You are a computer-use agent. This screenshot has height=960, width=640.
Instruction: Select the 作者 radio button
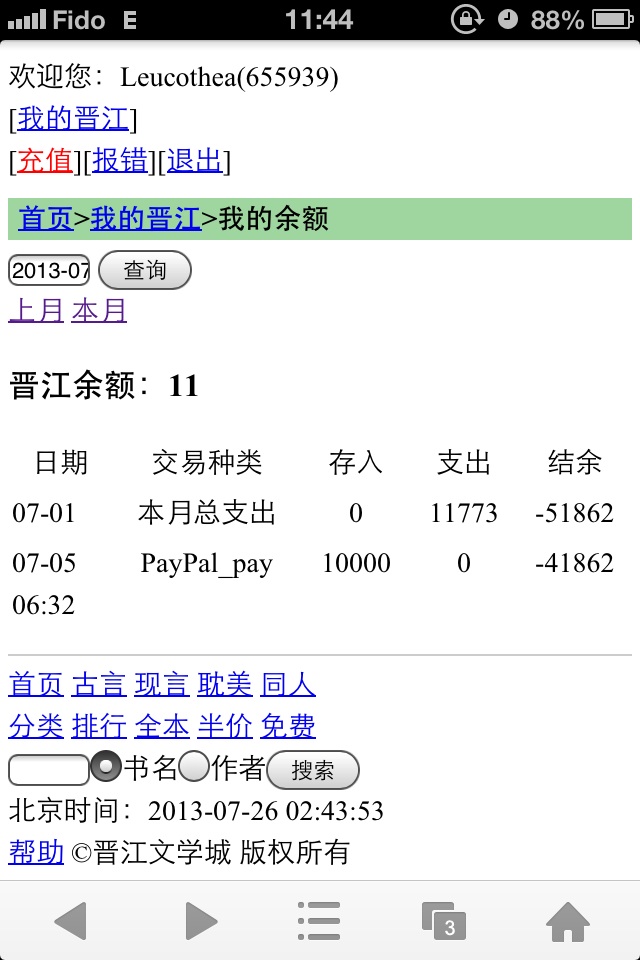click(x=194, y=768)
